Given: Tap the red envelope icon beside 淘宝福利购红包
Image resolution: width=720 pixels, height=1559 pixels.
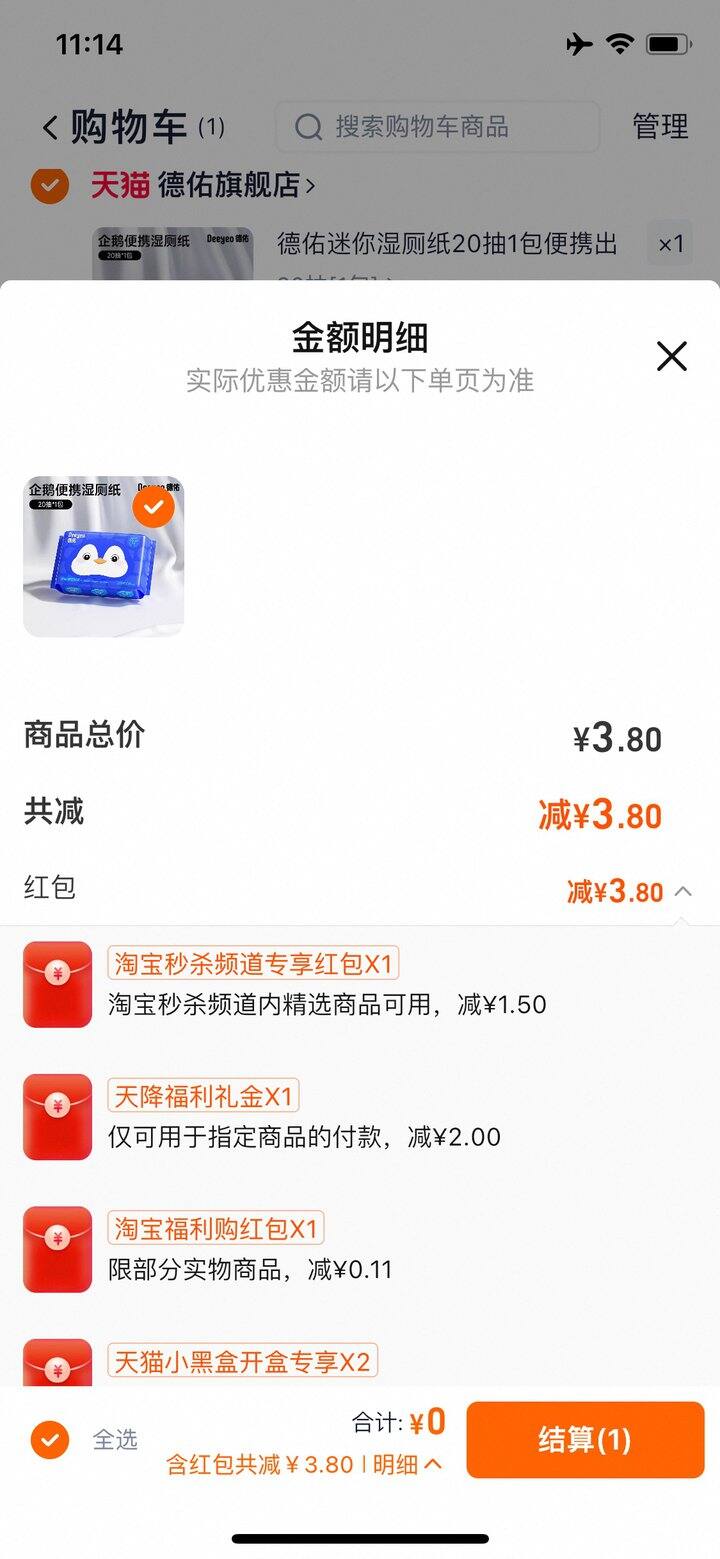Looking at the screenshot, I should coord(57,1249).
